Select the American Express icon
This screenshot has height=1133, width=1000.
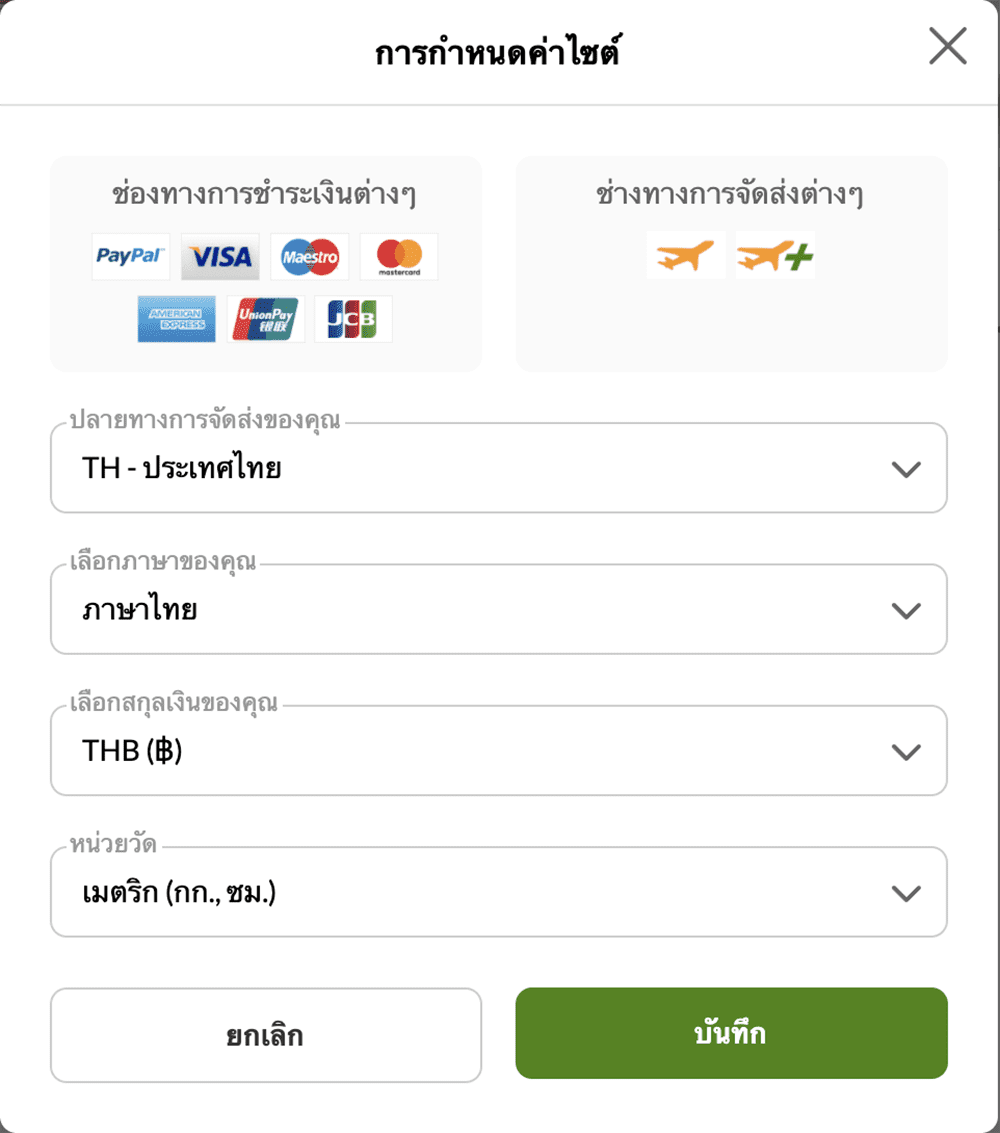click(x=176, y=320)
